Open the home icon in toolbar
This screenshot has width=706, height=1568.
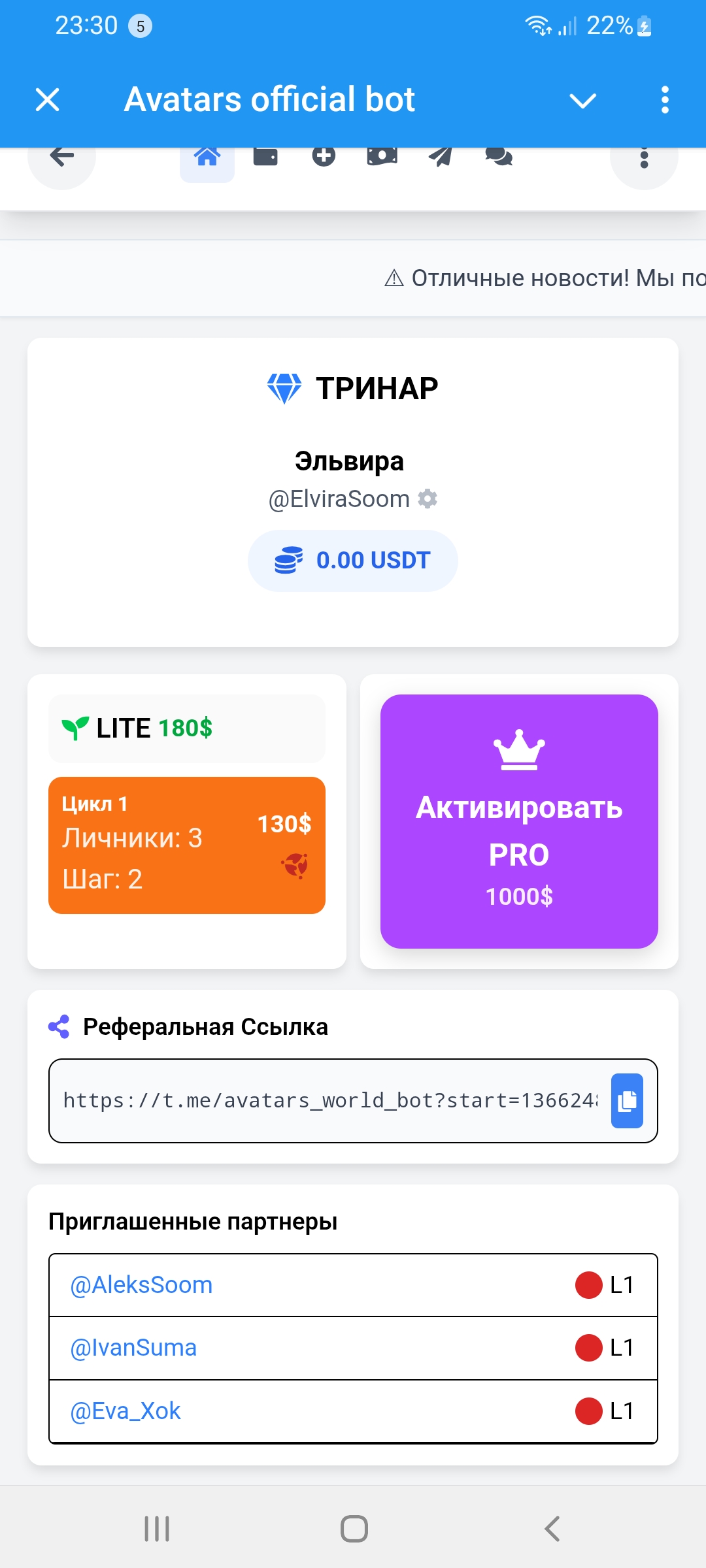[207, 157]
